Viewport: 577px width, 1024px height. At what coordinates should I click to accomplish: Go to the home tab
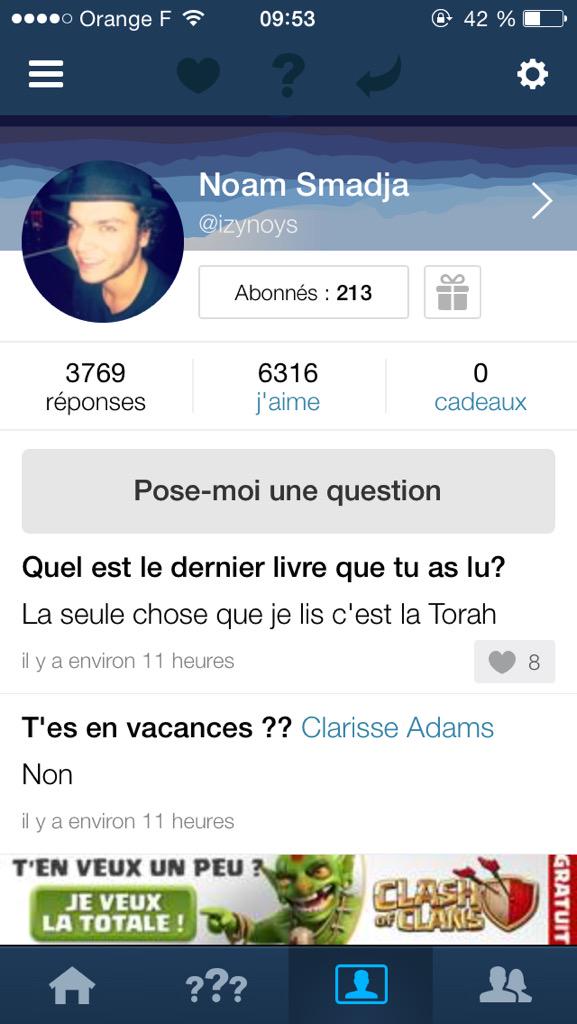point(72,985)
